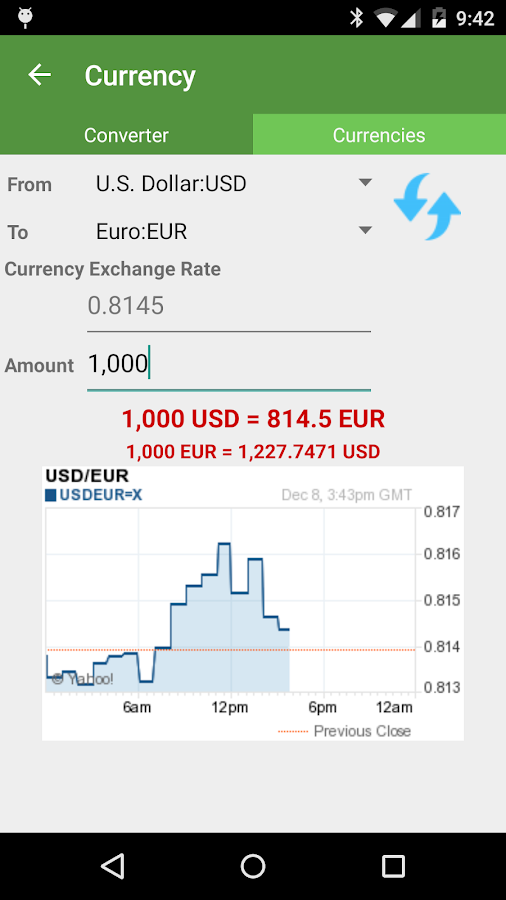
Task: Tap the Currency Exchange Rate field
Action: click(x=229, y=306)
